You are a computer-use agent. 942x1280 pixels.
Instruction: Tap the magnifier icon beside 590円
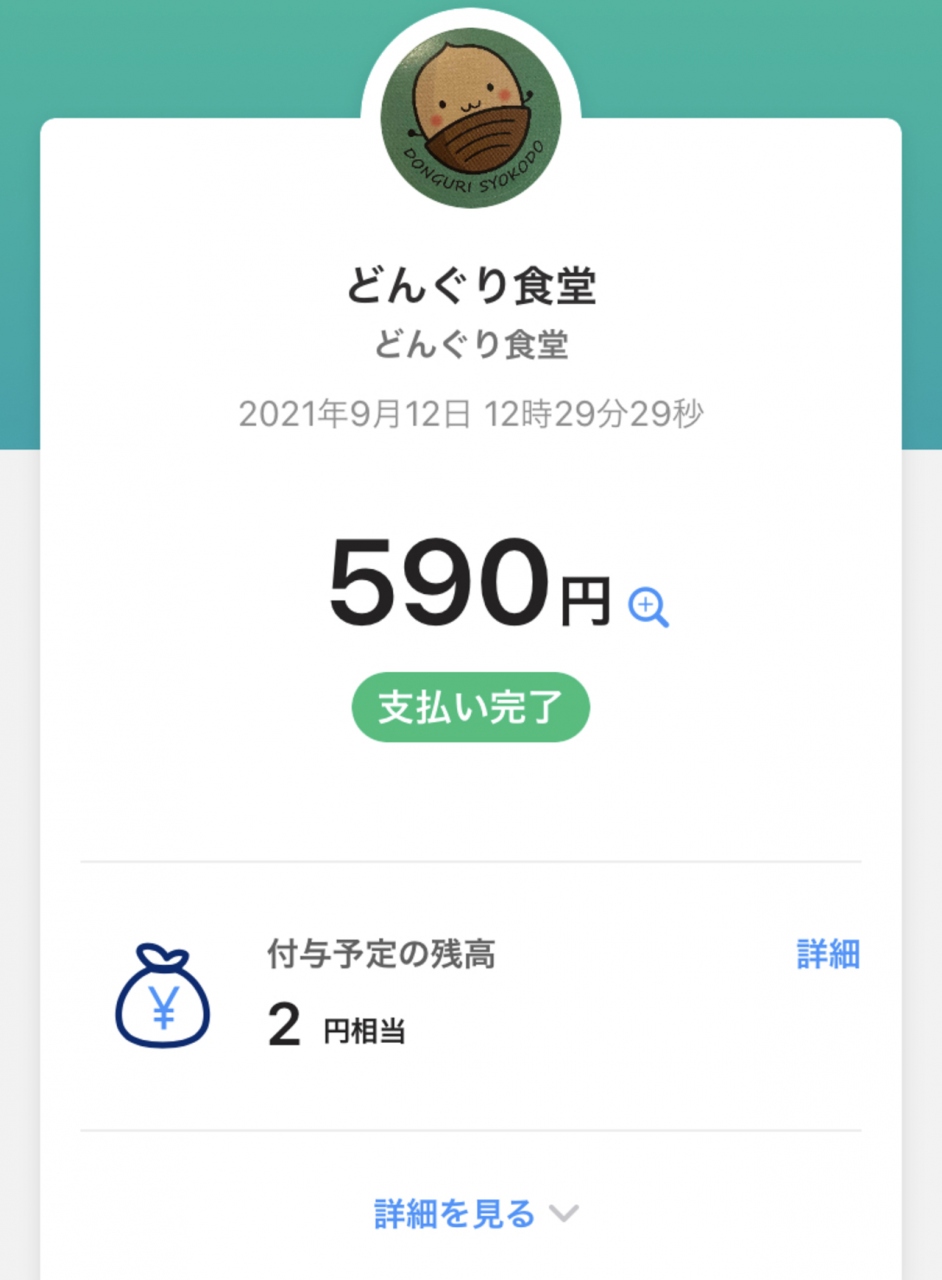coord(648,607)
